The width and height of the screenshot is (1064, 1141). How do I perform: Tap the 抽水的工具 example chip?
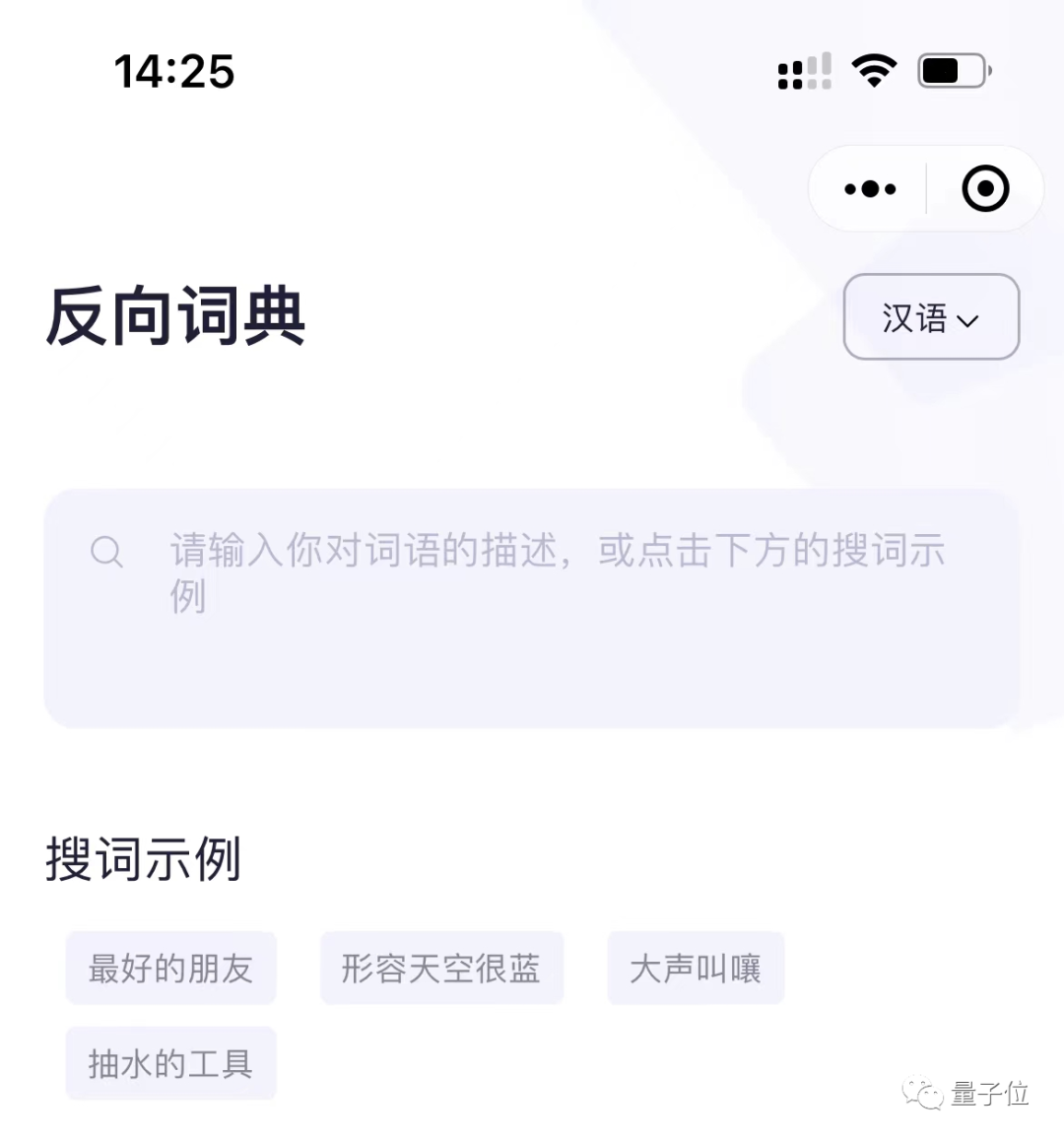(170, 1062)
